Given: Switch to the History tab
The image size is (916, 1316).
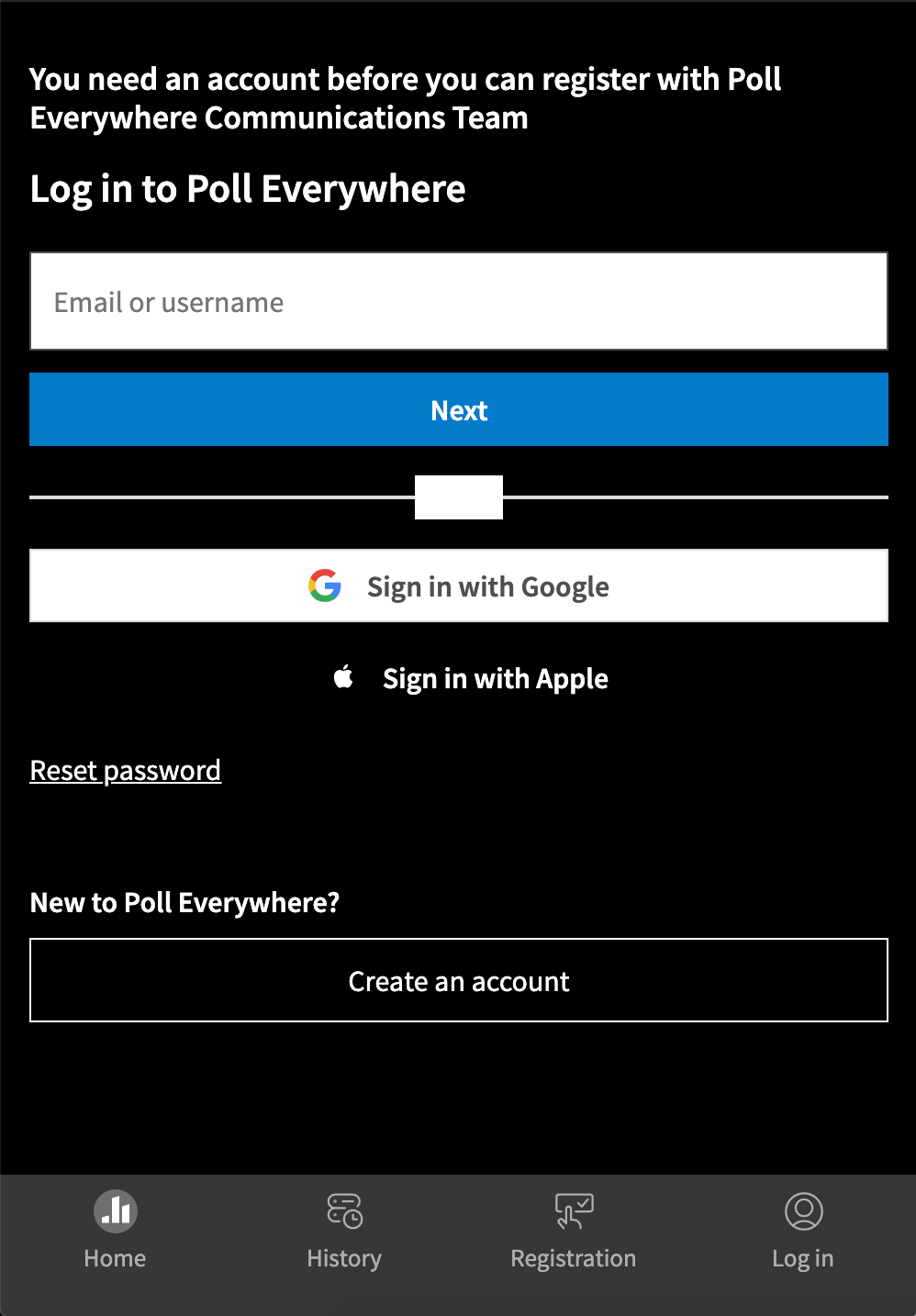Looking at the screenshot, I should pos(344,1230).
